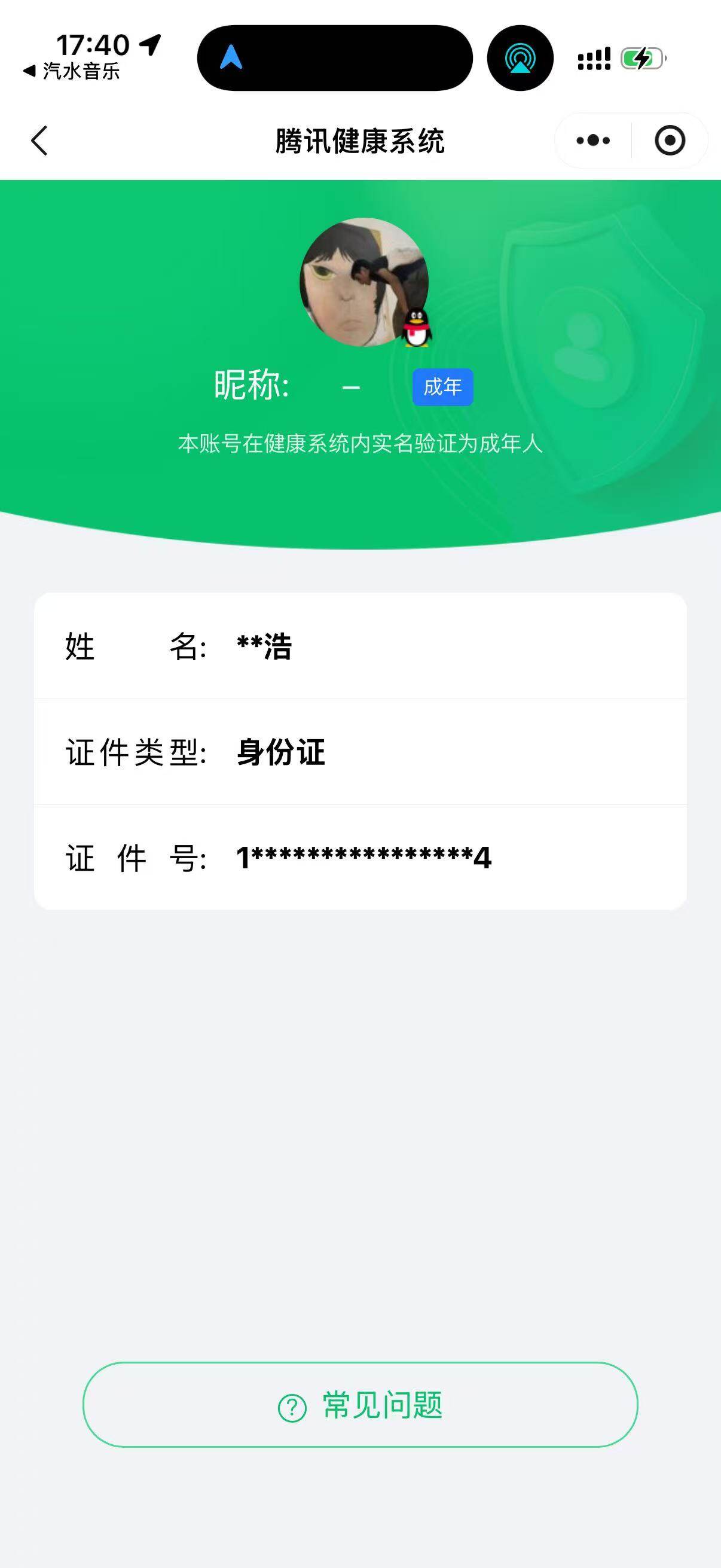Screen dimensions: 721x1568
Task: Click the back arrow to exit health system
Action: click(x=39, y=140)
